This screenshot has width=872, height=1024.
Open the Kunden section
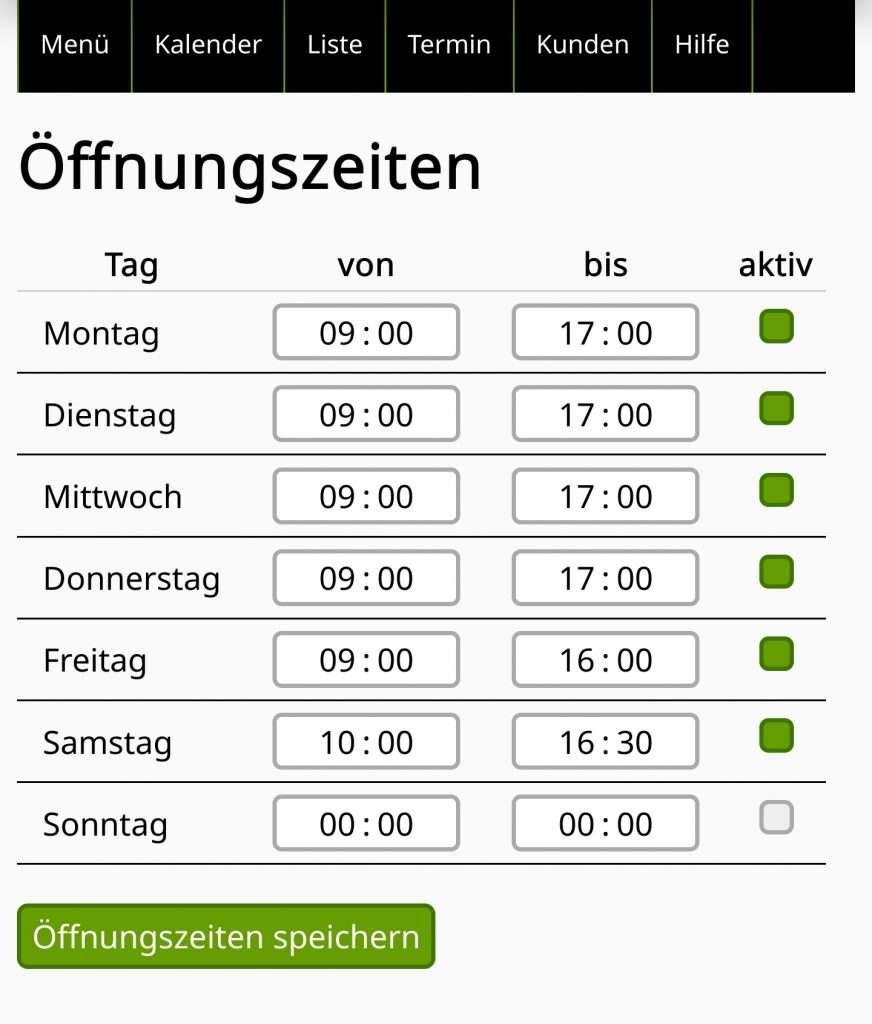(x=582, y=44)
